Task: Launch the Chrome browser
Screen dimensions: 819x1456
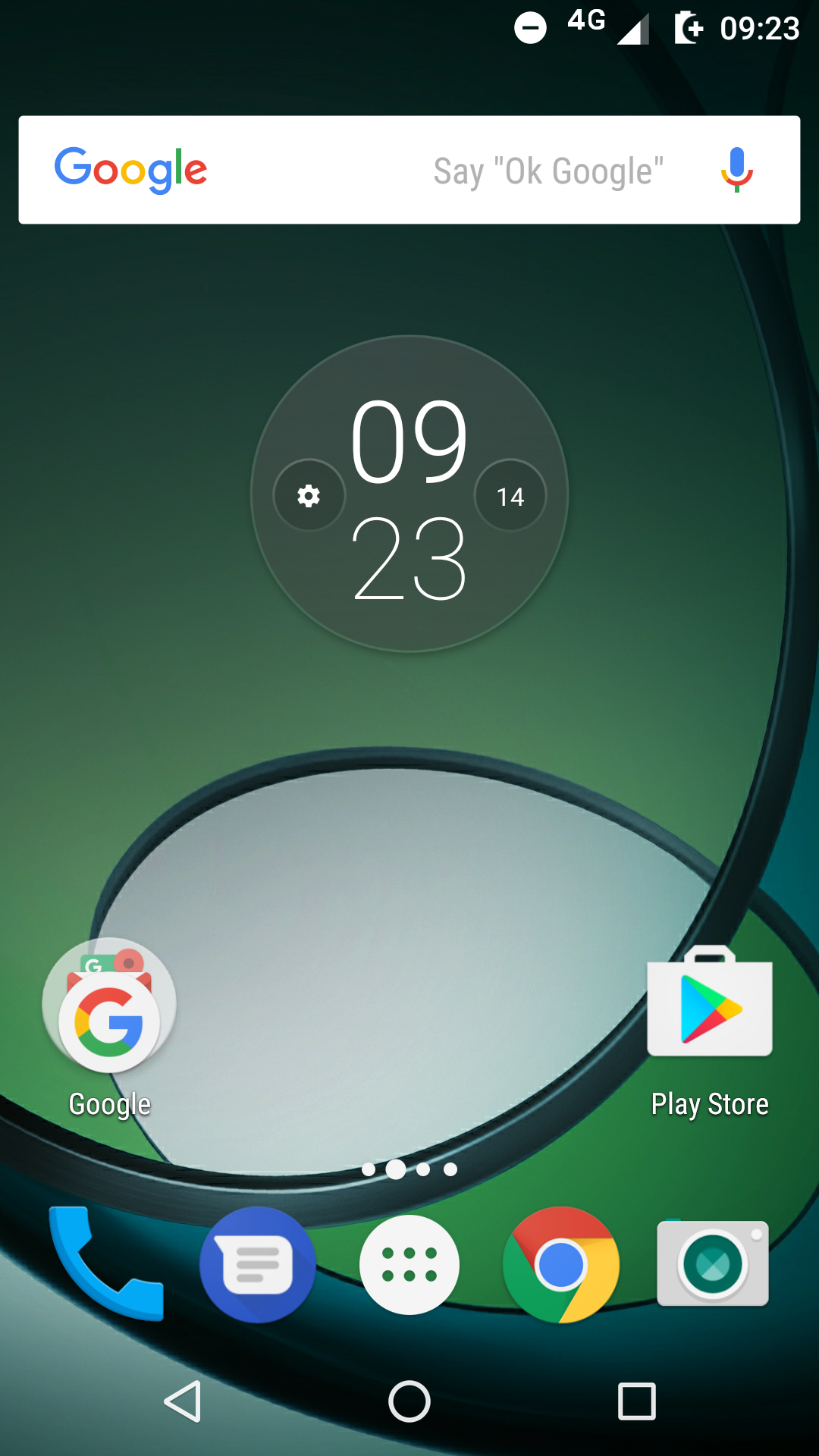Action: point(561,1265)
